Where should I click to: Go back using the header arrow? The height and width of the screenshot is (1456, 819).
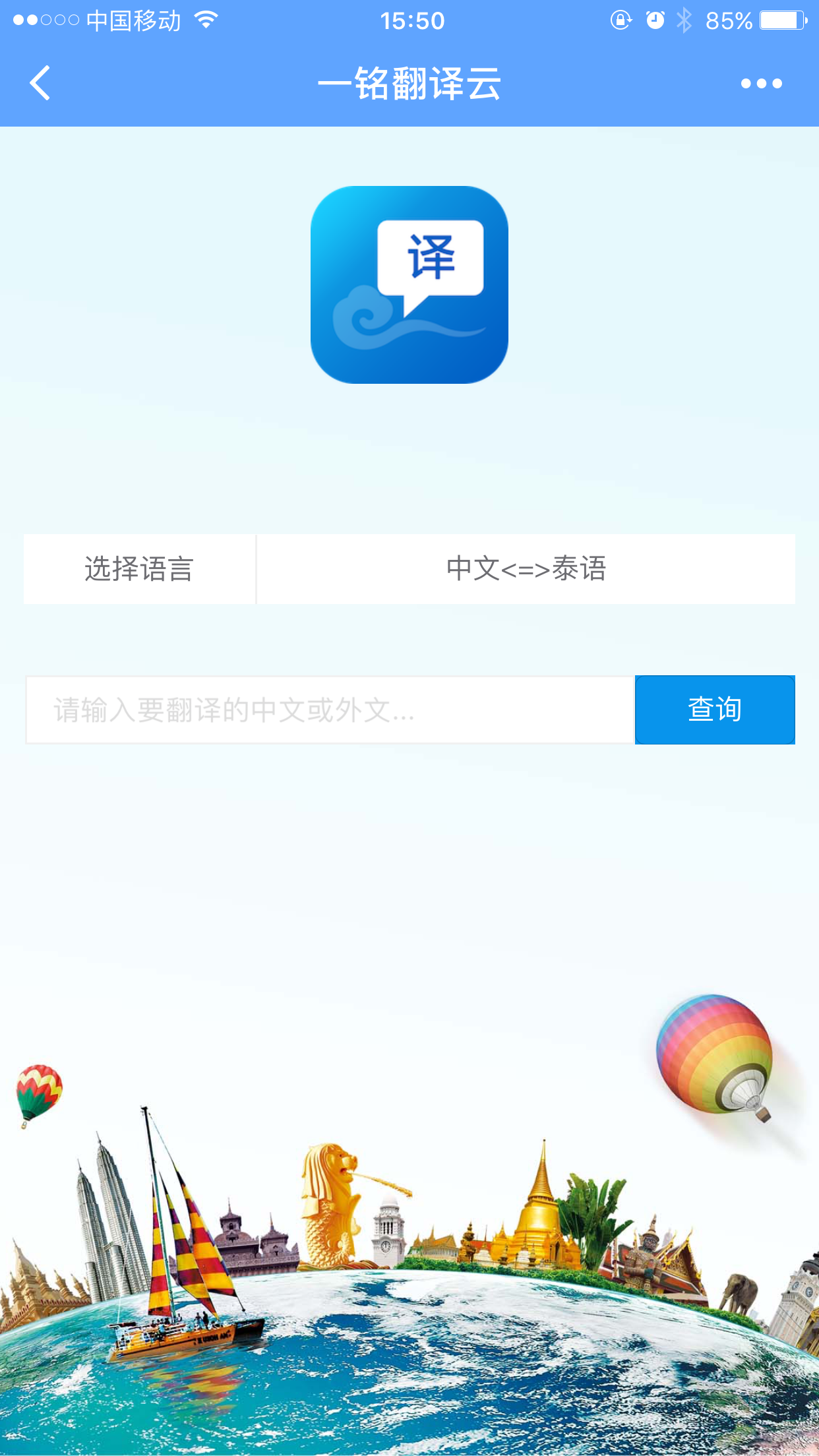pyautogui.click(x=40, y=83)
